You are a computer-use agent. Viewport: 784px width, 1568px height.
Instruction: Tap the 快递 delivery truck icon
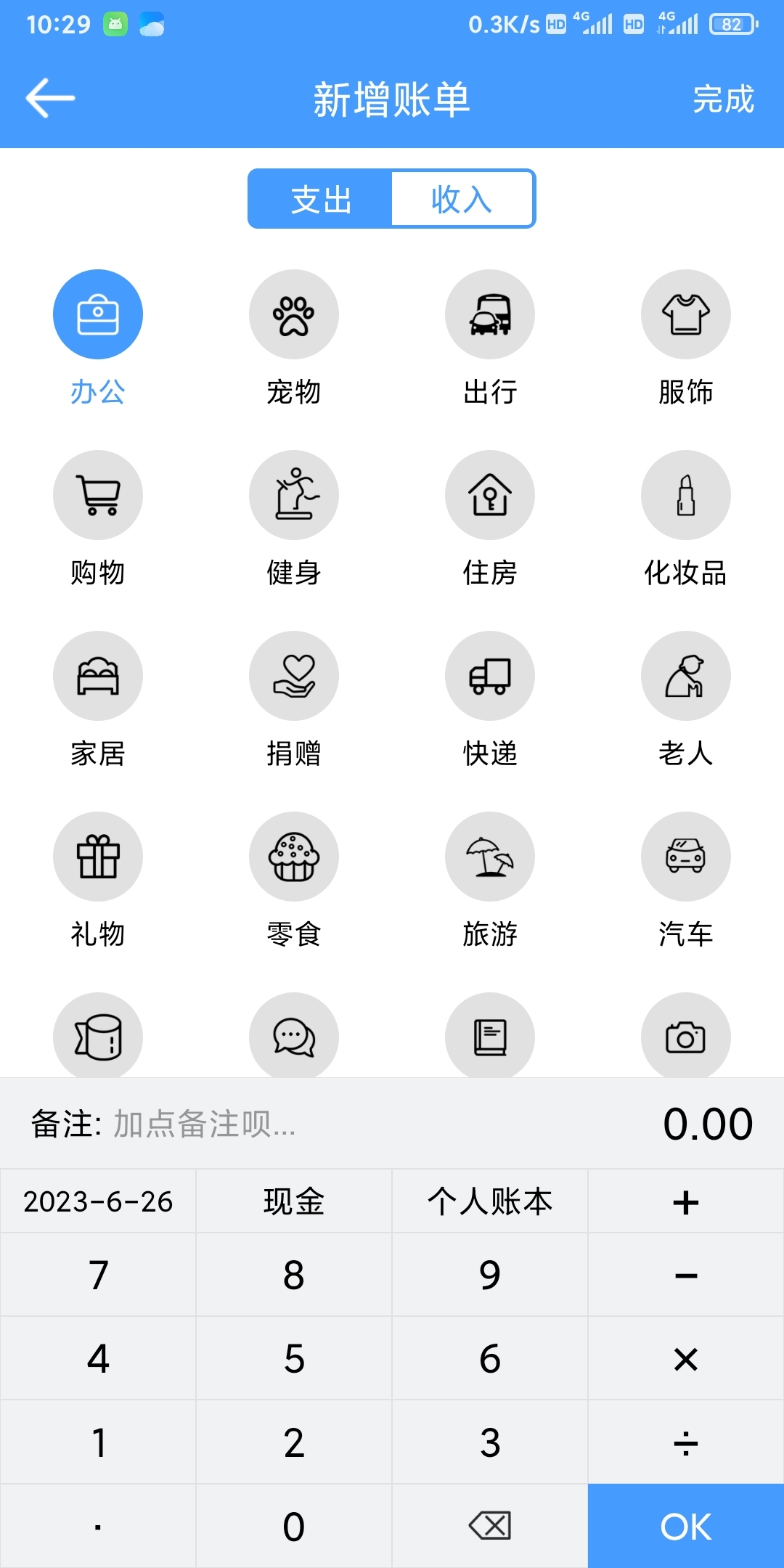tap(490, 675)
